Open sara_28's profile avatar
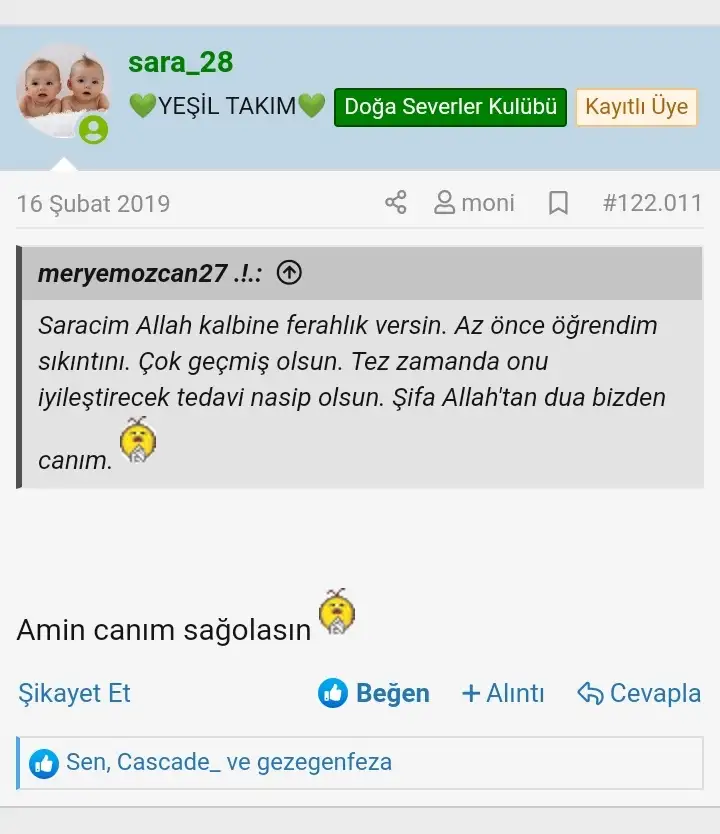720x834 pixels. coord(63,91)
